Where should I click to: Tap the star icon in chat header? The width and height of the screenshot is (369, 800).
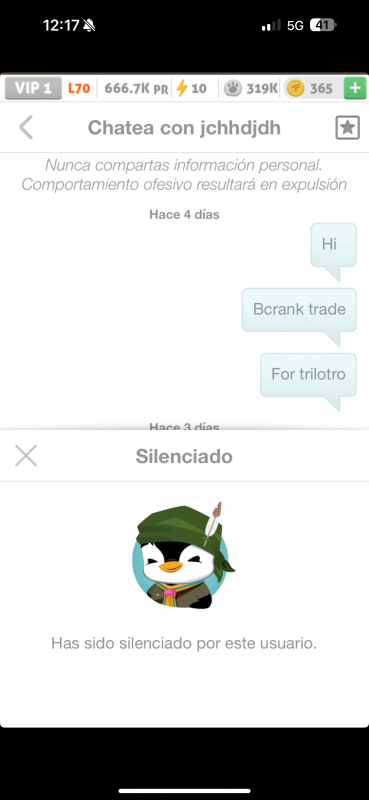click(x=348, y=128)
